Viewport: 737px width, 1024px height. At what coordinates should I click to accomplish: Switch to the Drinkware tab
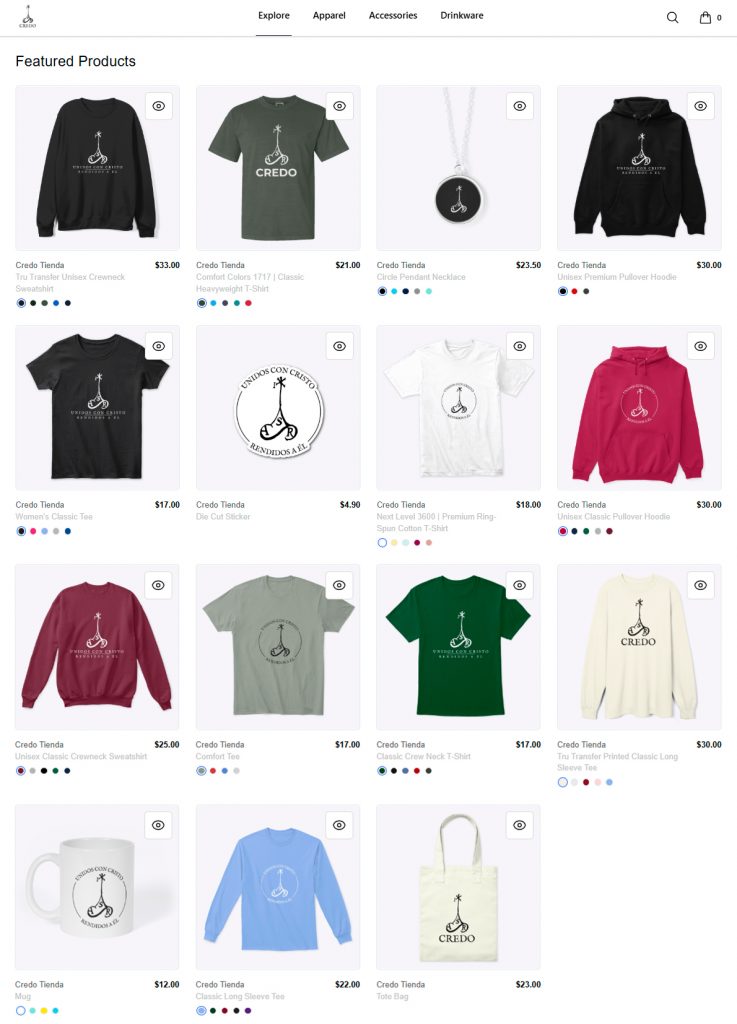[x=462, y=15]
